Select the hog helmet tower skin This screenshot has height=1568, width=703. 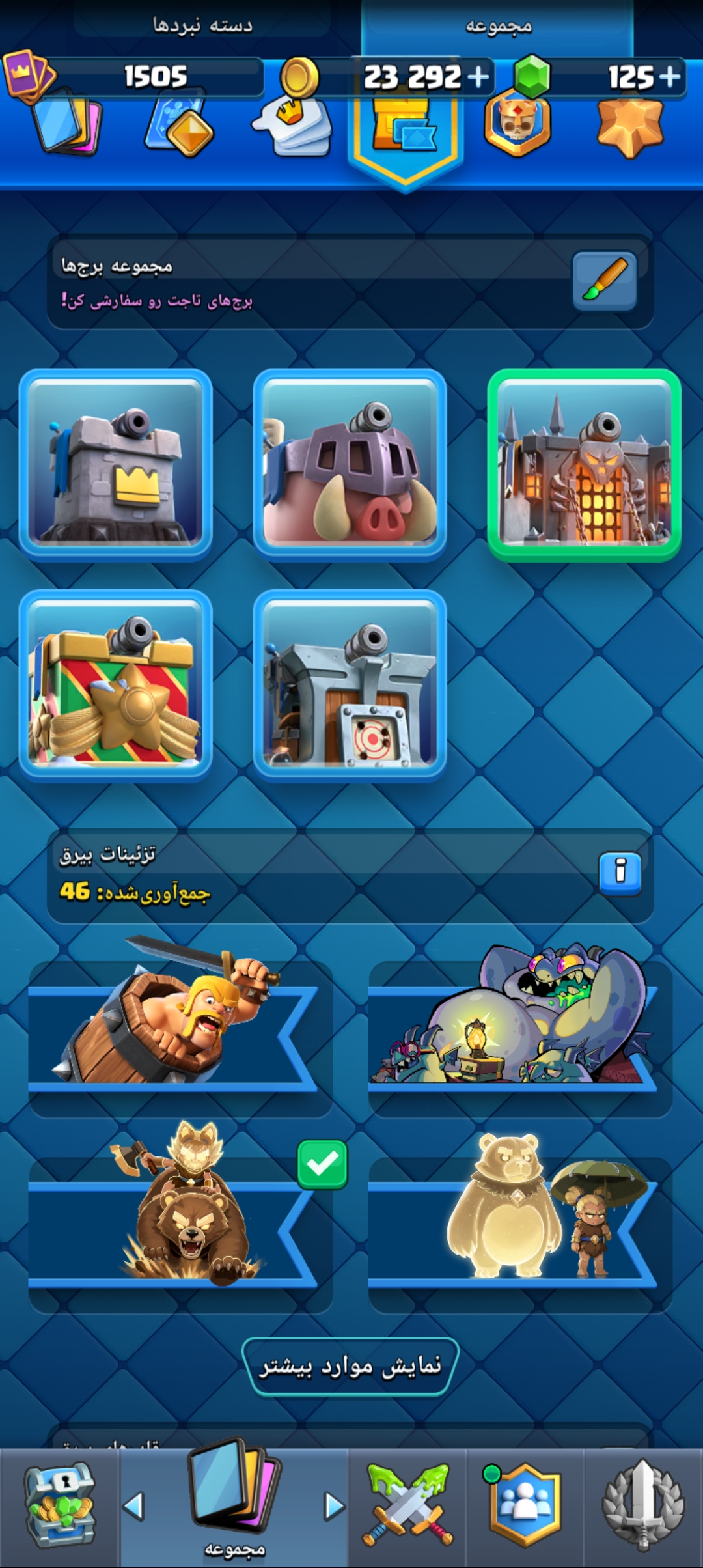click(350, 465)
